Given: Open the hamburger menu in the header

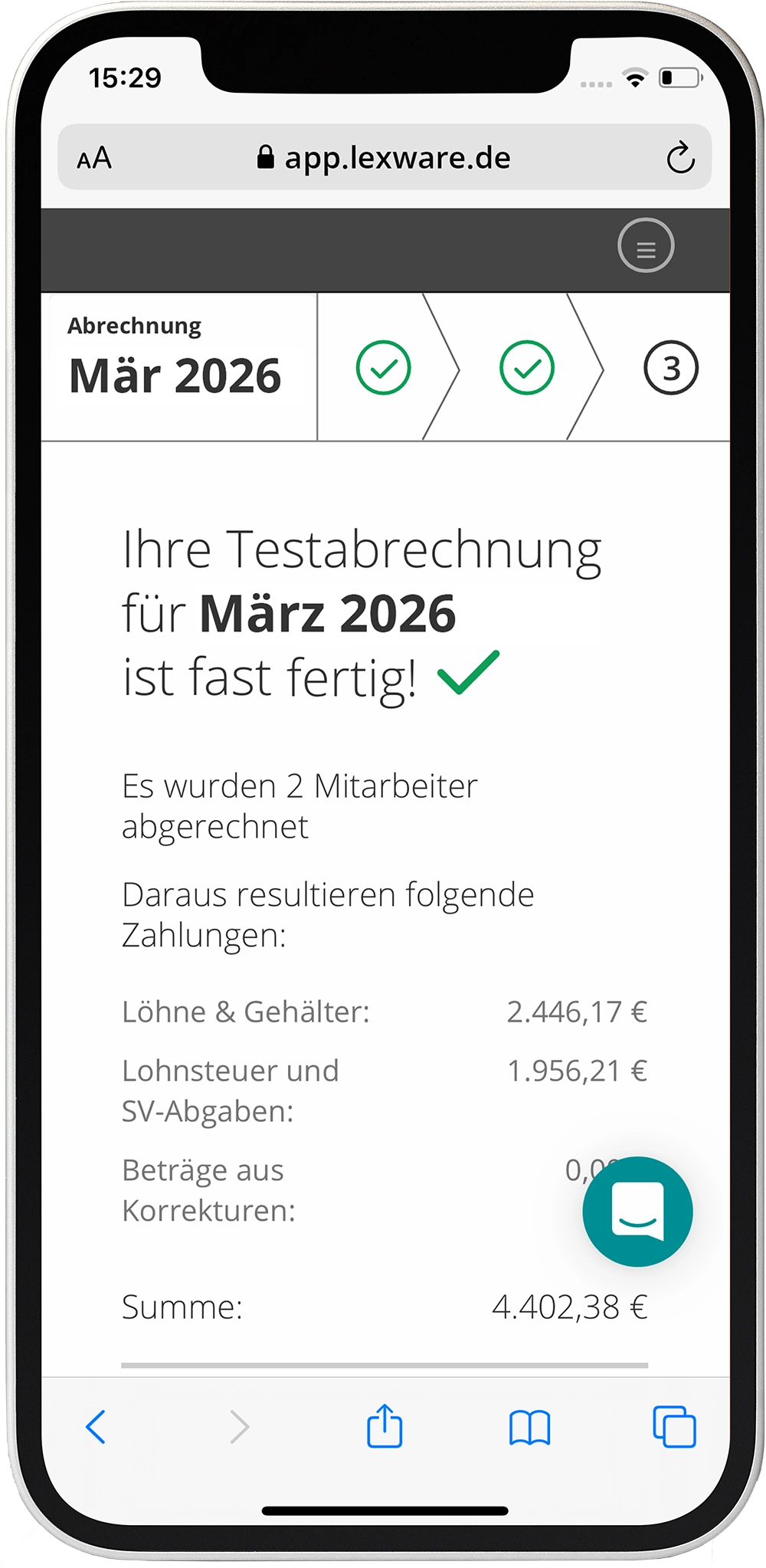Looking at the screenshot, I should [x=646, y=247].
